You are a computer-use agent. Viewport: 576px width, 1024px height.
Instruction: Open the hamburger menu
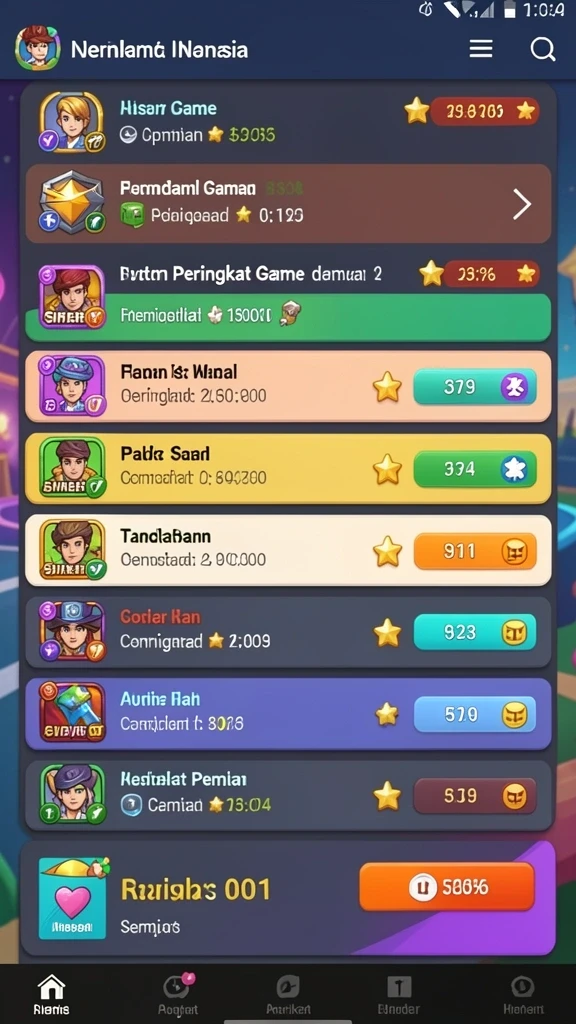click(481, 49)
